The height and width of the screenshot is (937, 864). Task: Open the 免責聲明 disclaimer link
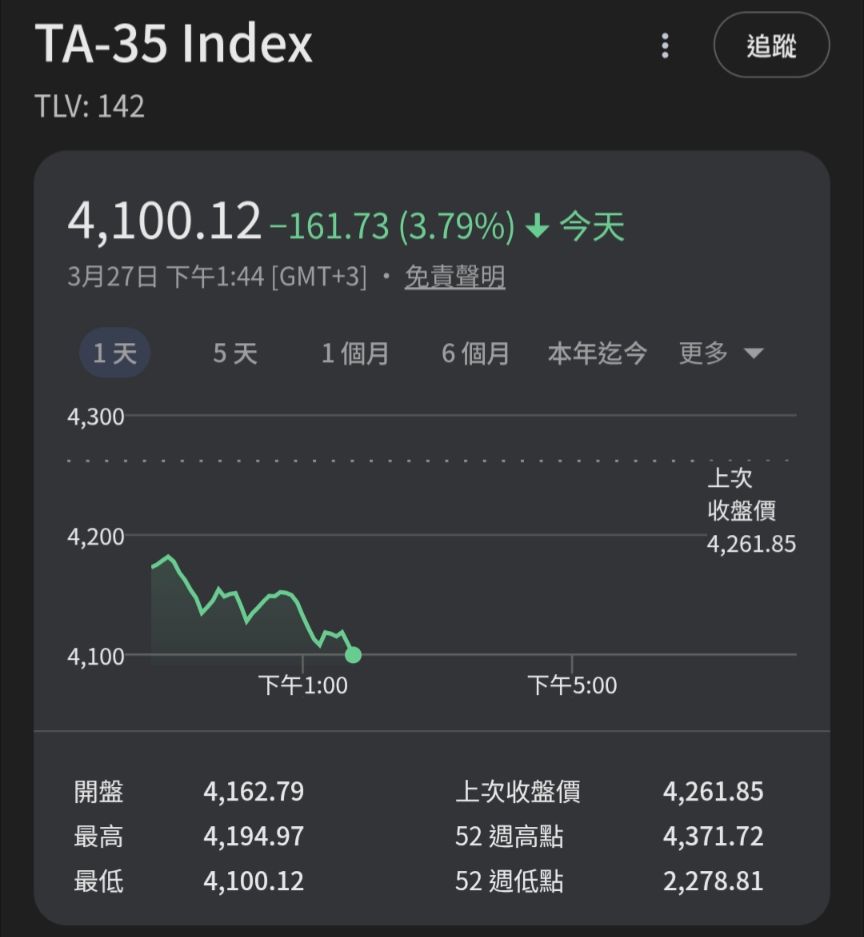tap(454, 277)
